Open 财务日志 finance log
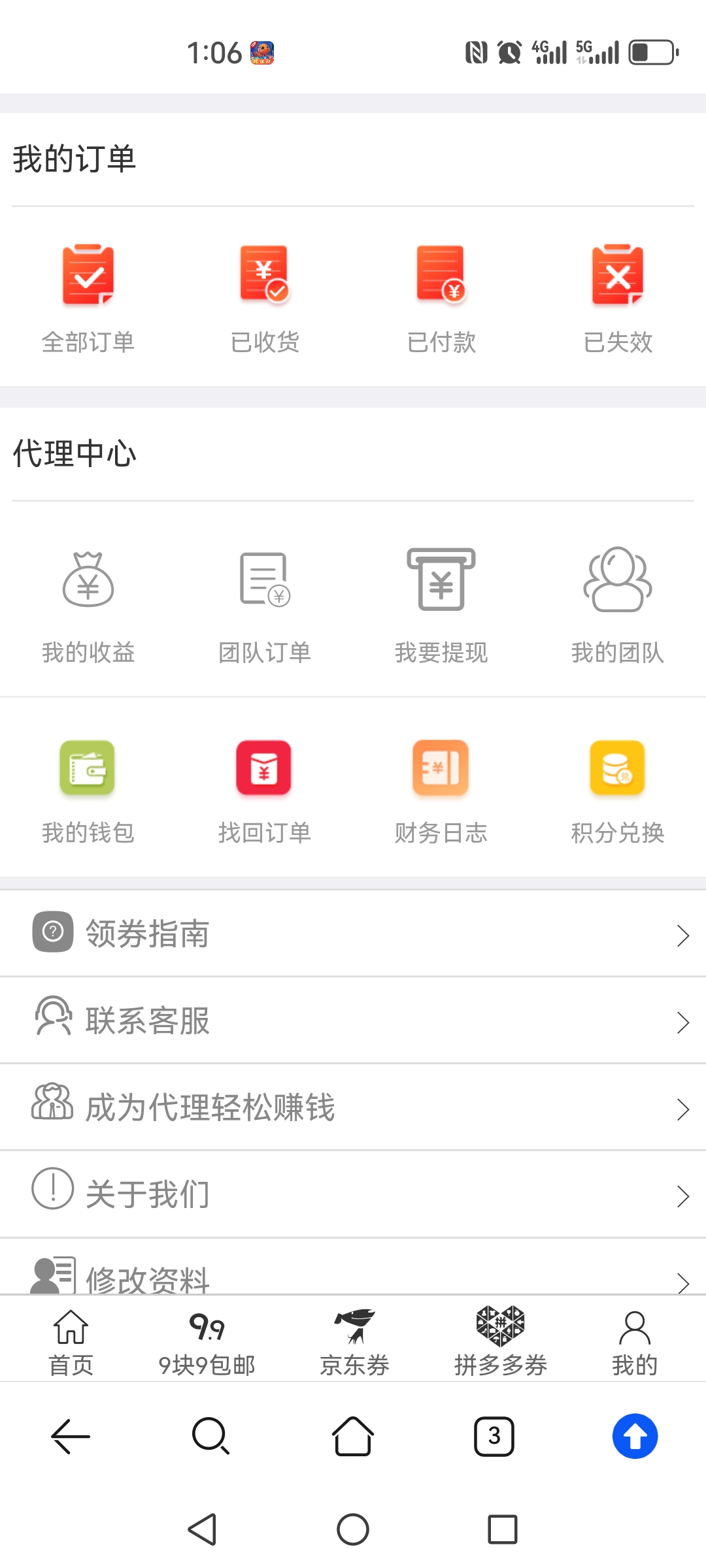Screen dimensions: 706x1568 [441, 791]
